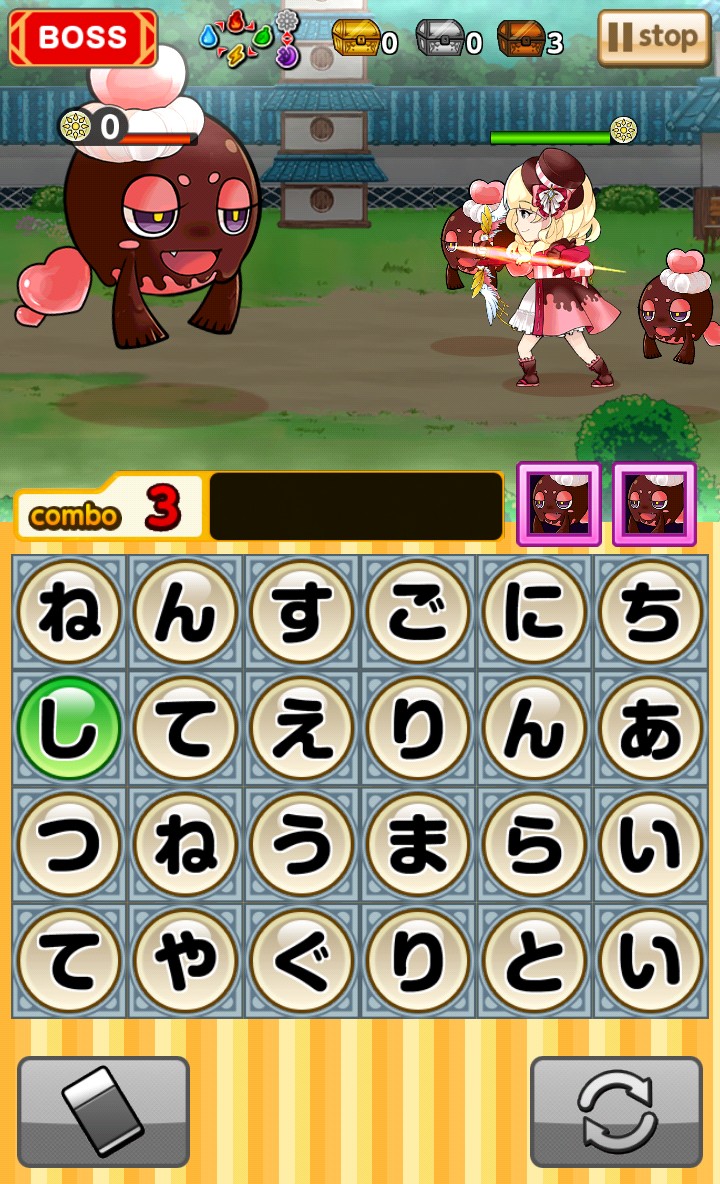720x1184 pixels.
Task: Tap the あ letter tile
Action: 650,728
